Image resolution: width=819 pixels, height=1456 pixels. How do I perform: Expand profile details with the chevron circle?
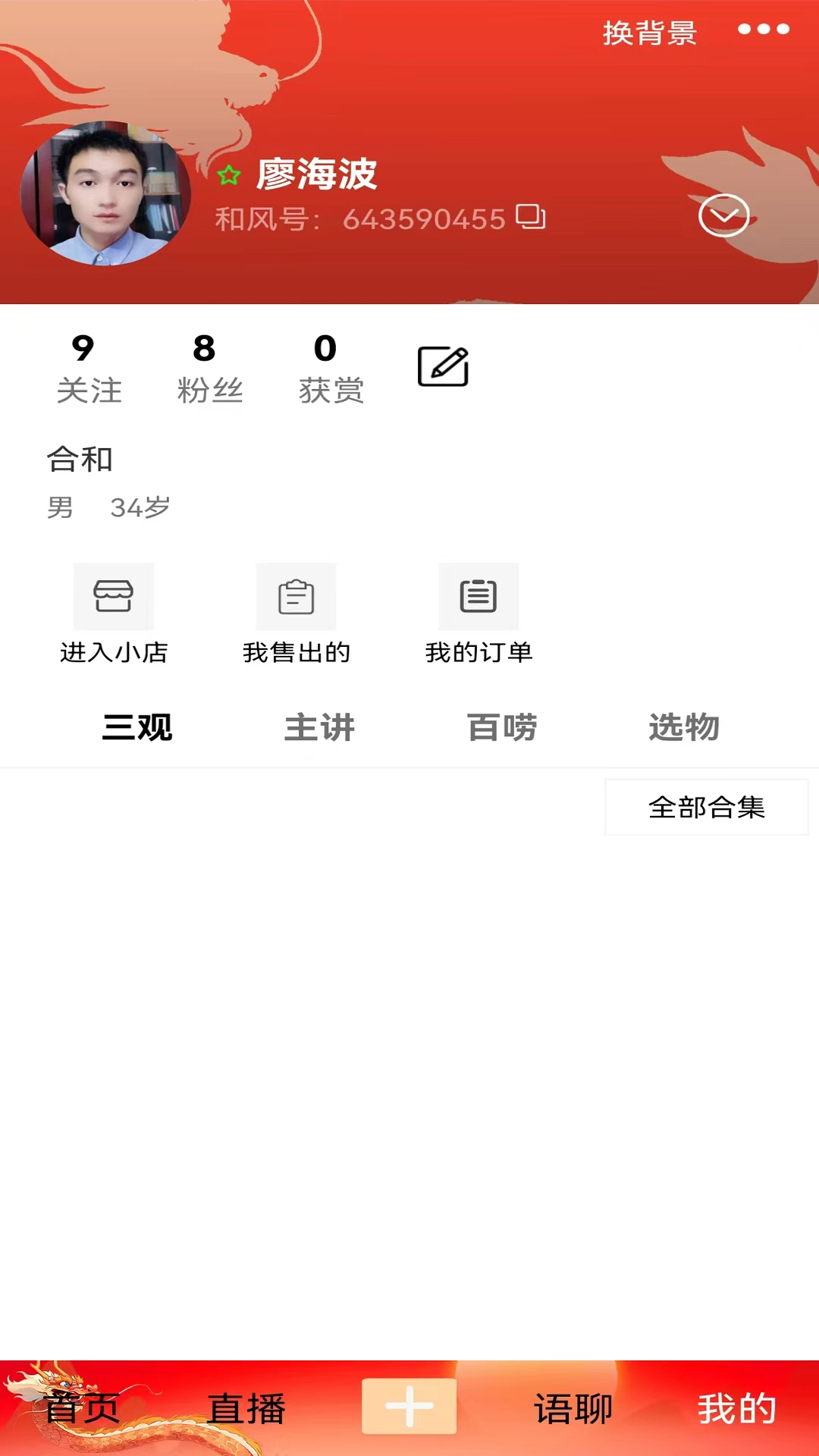[723, 215]
